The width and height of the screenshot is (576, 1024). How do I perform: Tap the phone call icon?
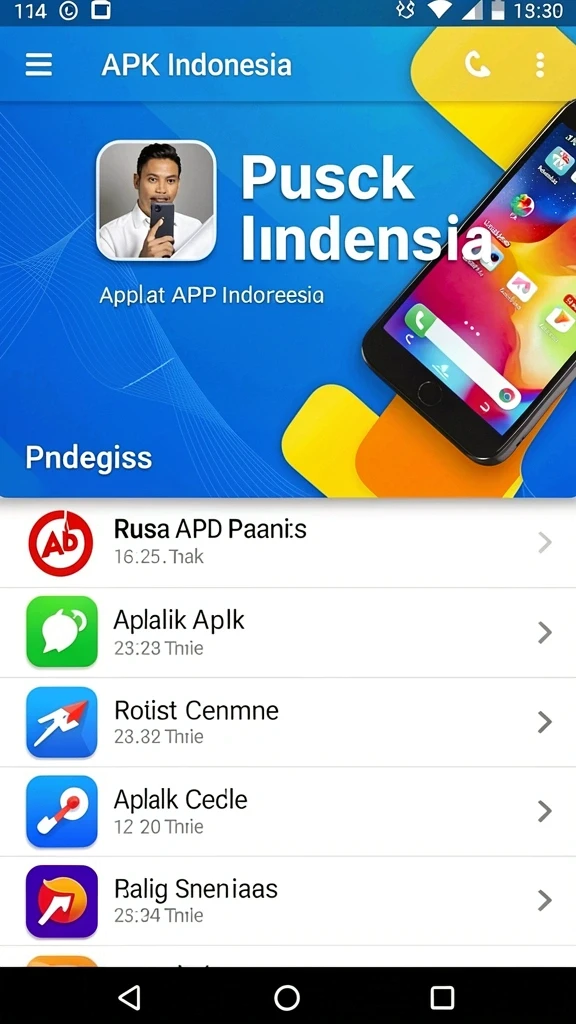[x=477, y=65]
